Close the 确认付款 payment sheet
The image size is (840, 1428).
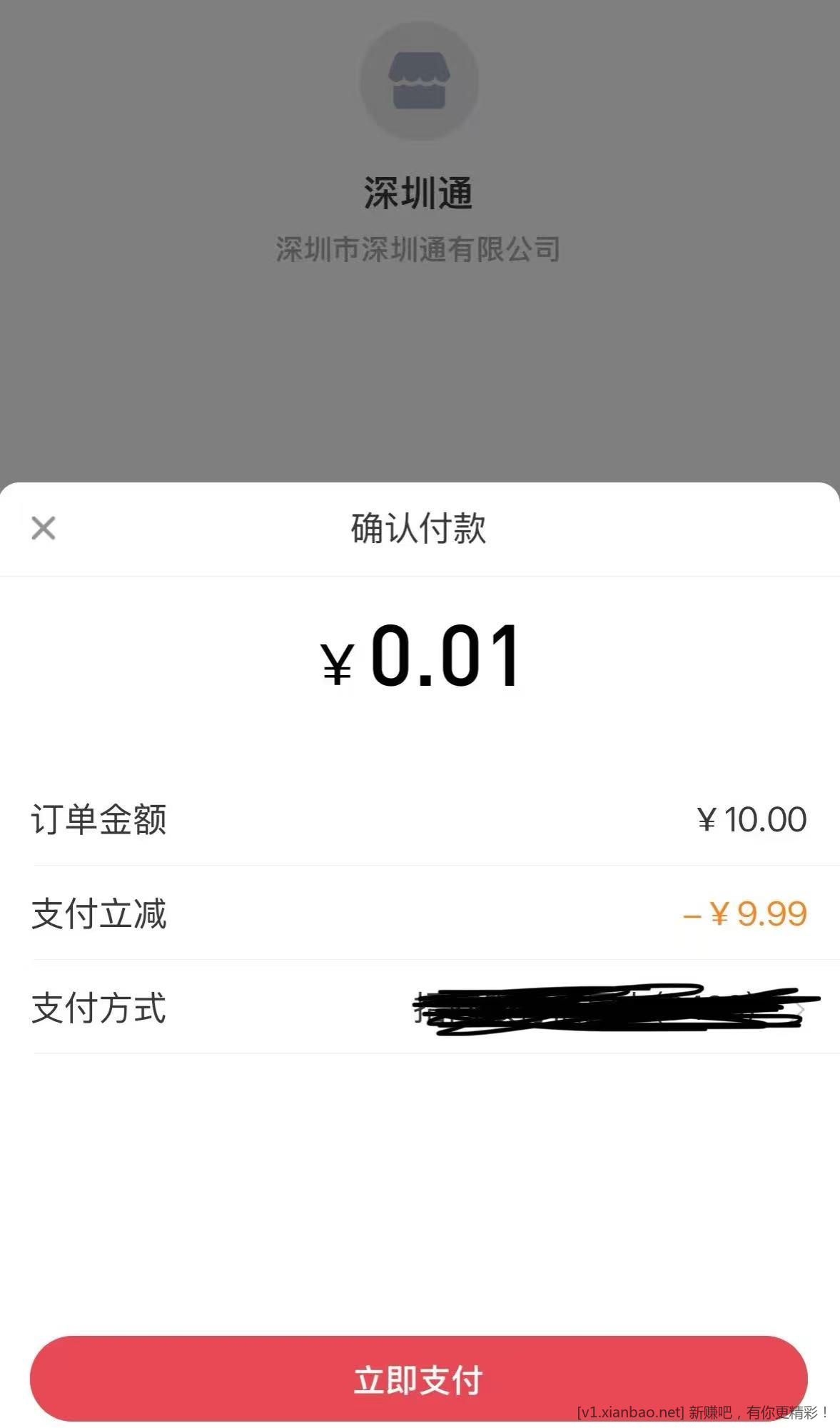tap(44, 528)
